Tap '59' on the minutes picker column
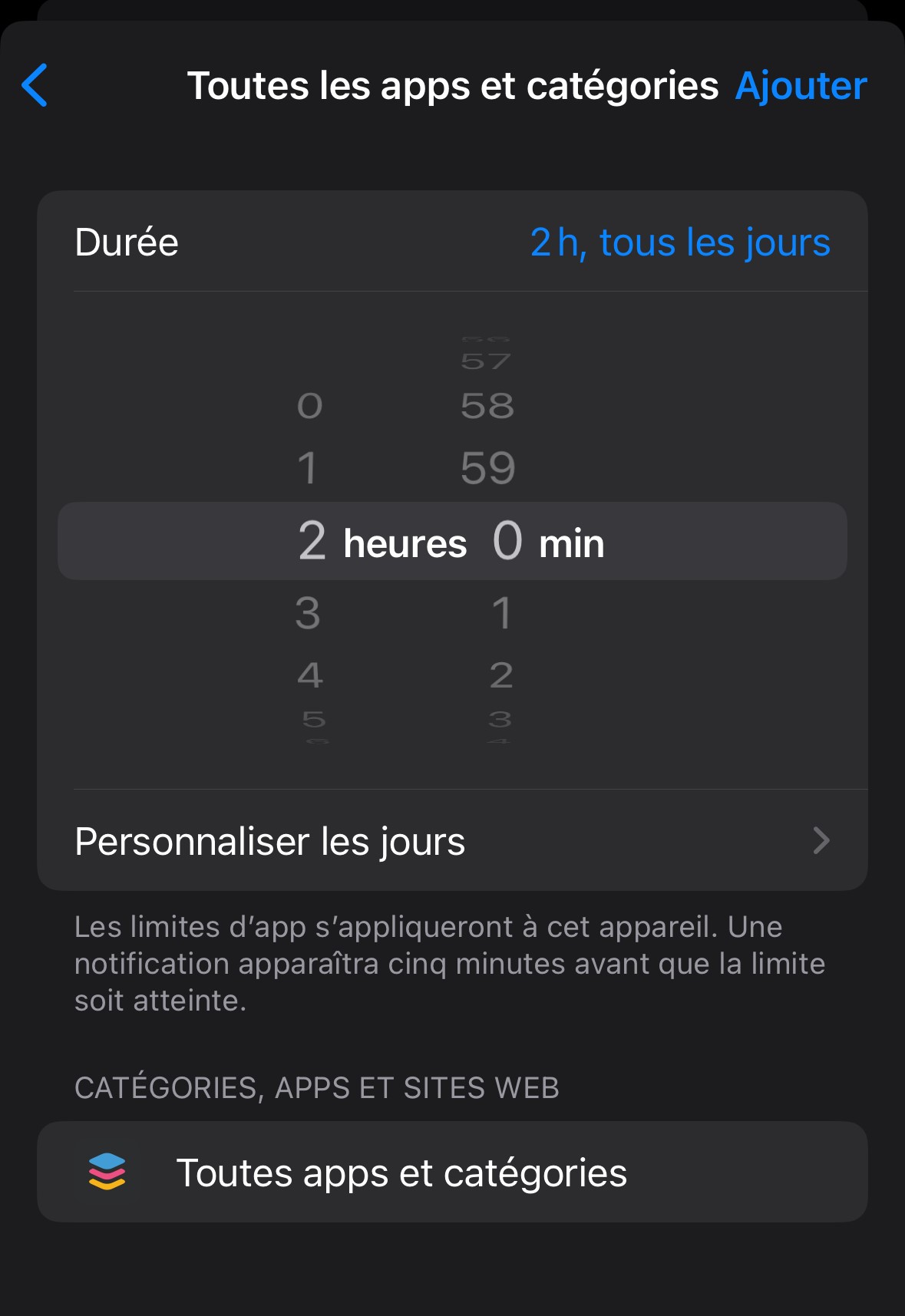 click(489, 466)
